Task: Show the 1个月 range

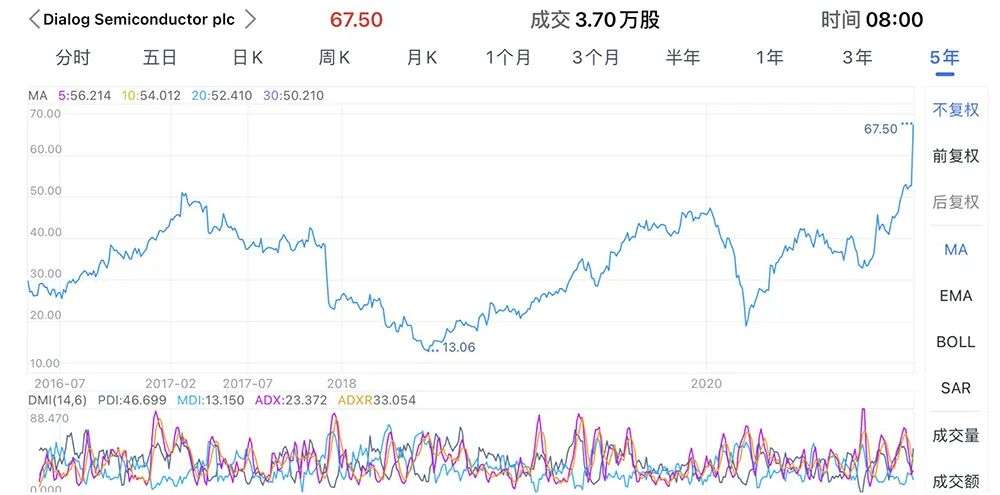Action: point(508,58)
